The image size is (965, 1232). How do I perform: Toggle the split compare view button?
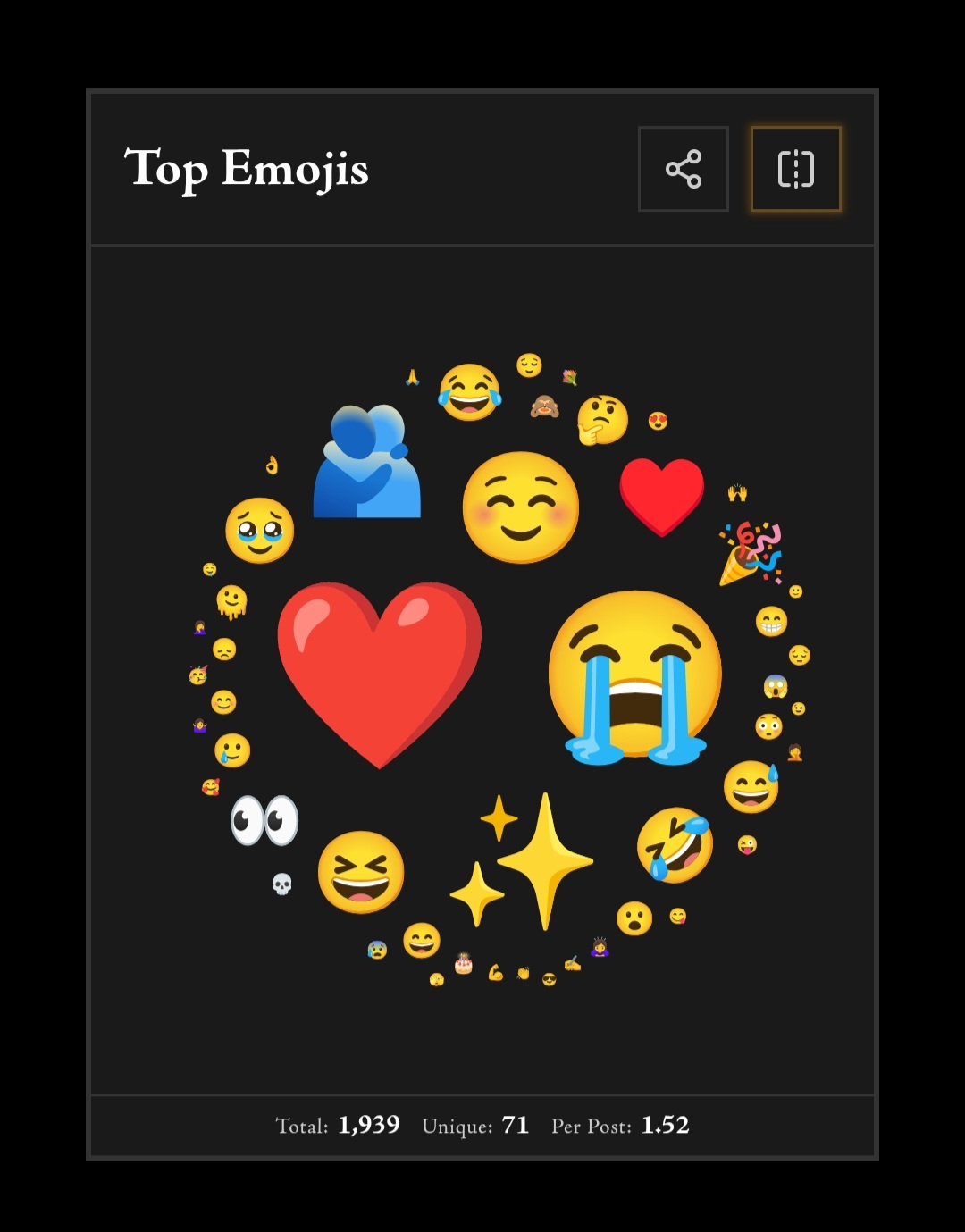[795, 169]
